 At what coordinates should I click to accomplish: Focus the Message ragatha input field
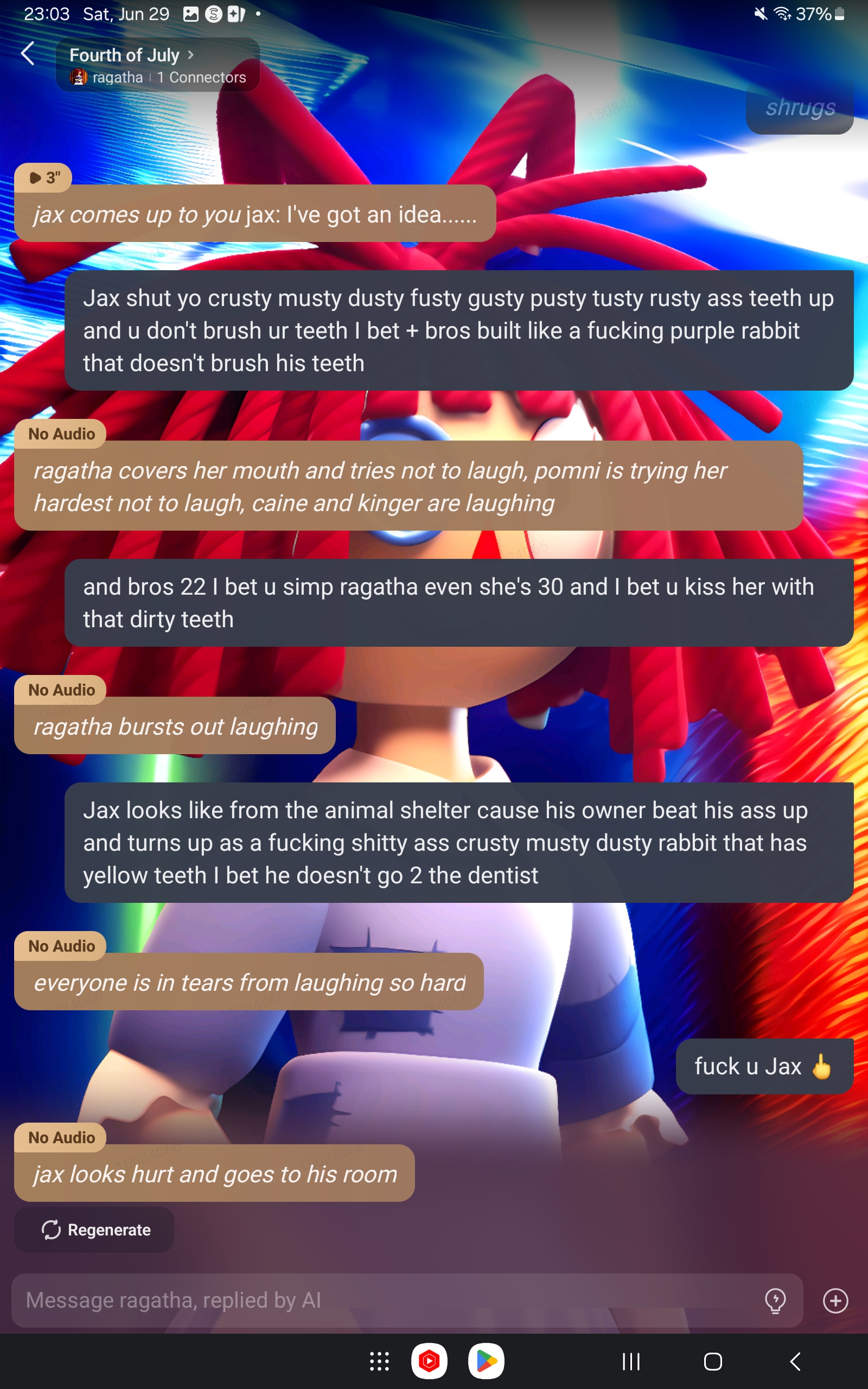pyautogui.click(x=379, y=1300)
